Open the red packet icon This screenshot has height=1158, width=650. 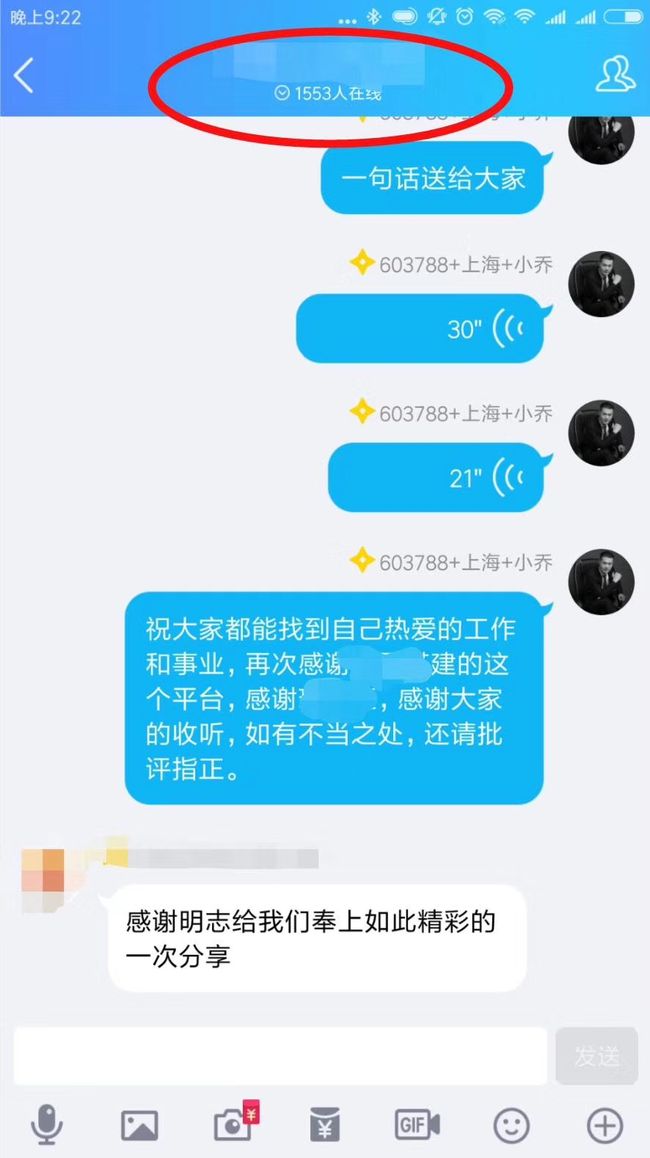point(326,1126)
